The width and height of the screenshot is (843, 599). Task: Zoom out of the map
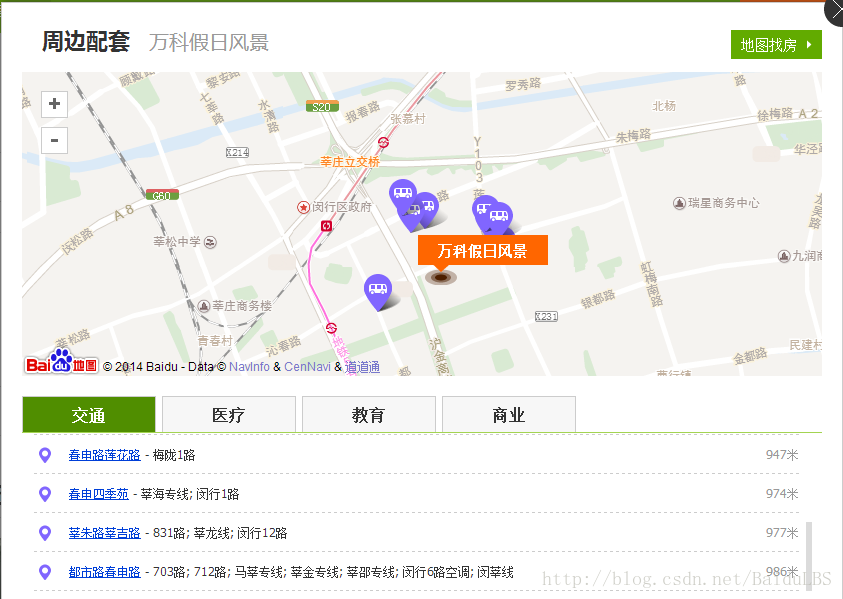pos(54,140)
